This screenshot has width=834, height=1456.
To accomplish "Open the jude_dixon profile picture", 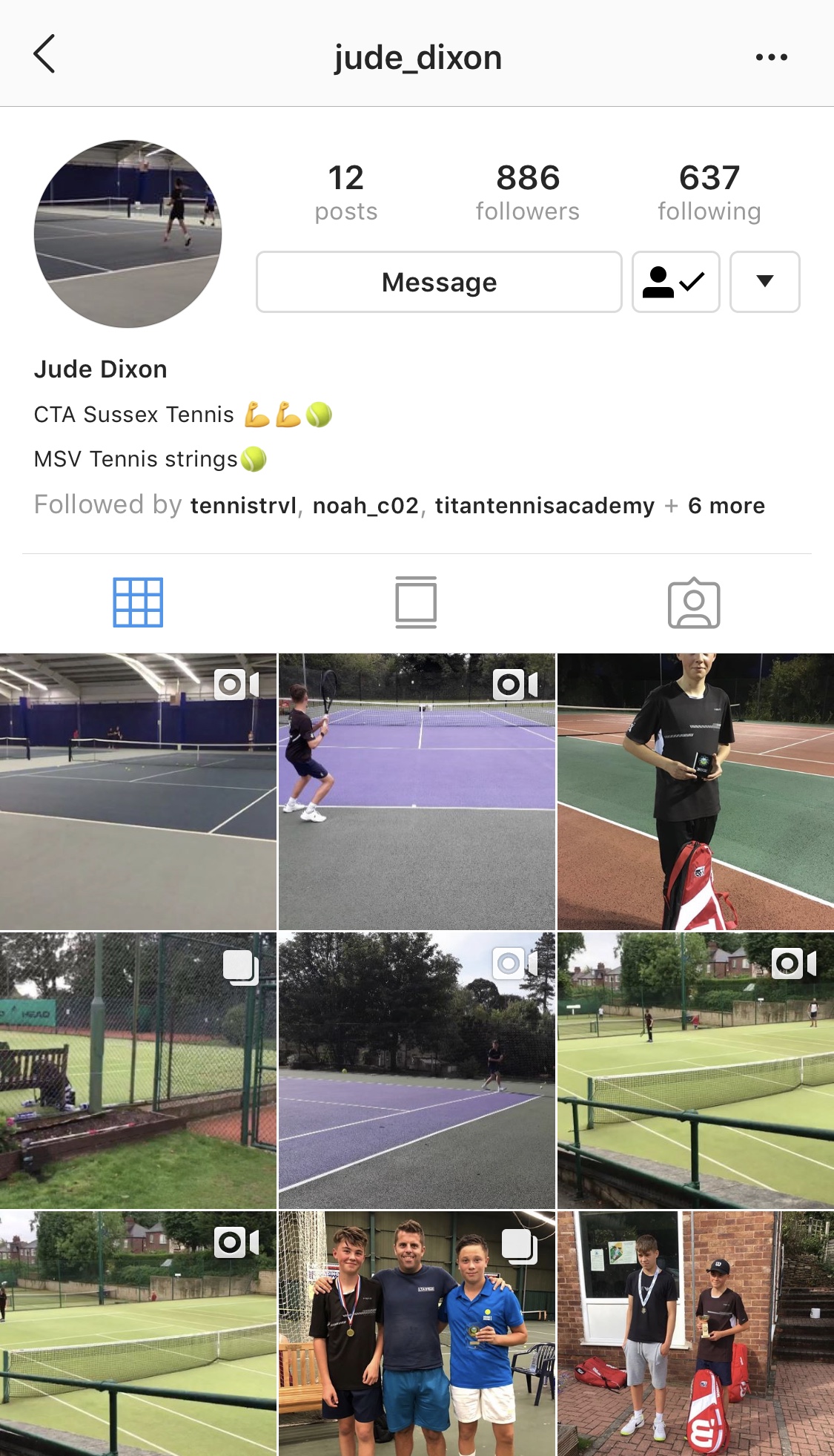I will point(128,234).
